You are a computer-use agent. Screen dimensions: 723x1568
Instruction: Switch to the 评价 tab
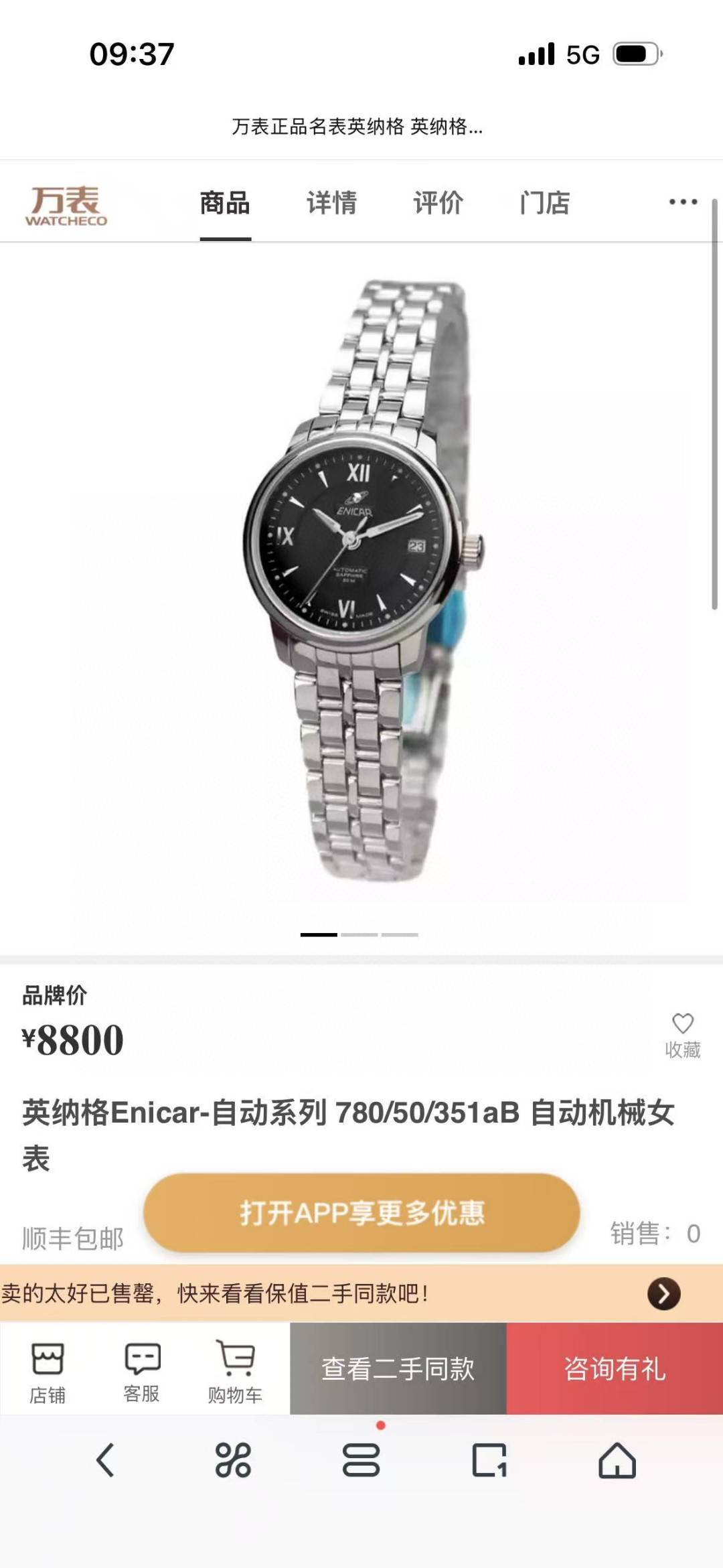(x=438, y=203)
